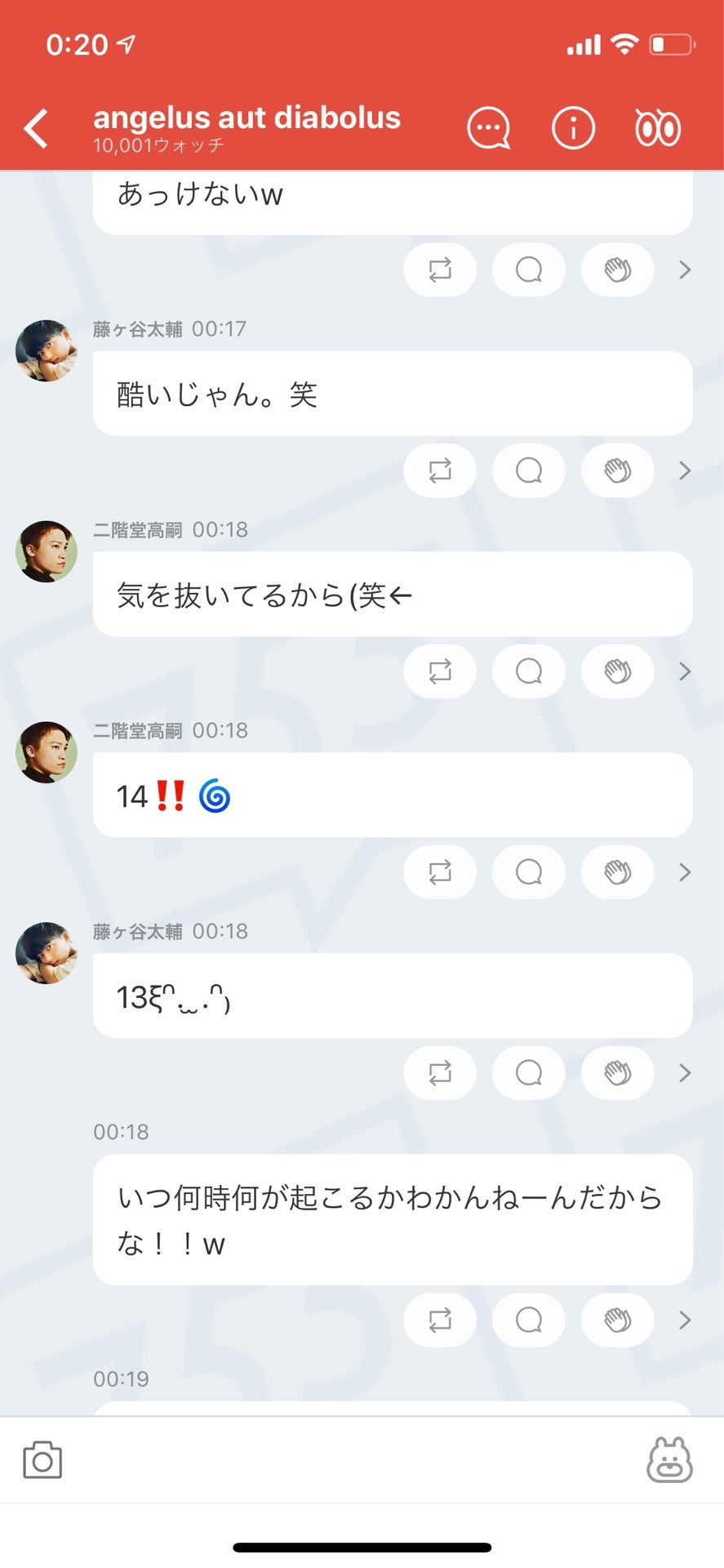Go back with the header back arrow
The width and height of the screenshot is (724, 1568).
[34, 128]
